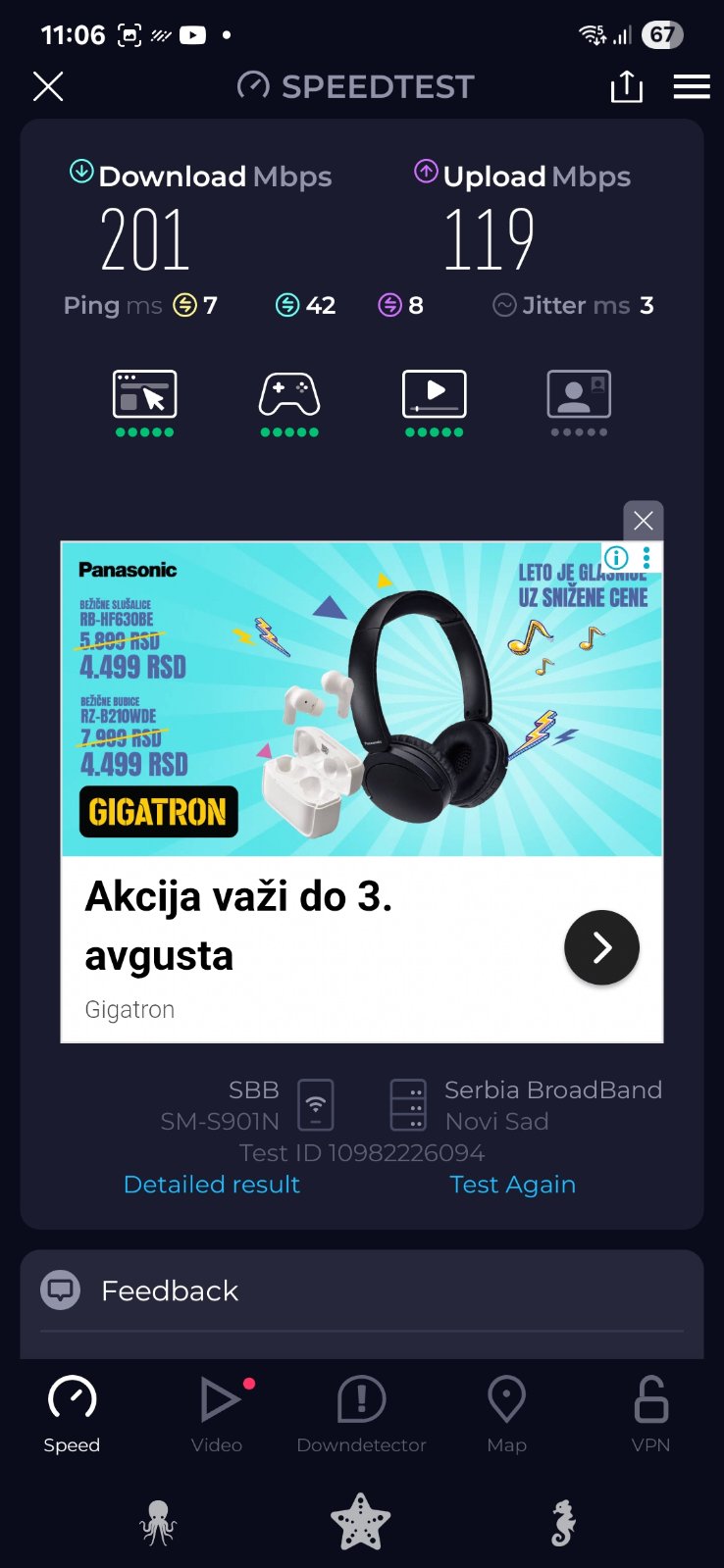Run the speed test again
This screenshot has height=1568, width=724.
pos(512,1185)
